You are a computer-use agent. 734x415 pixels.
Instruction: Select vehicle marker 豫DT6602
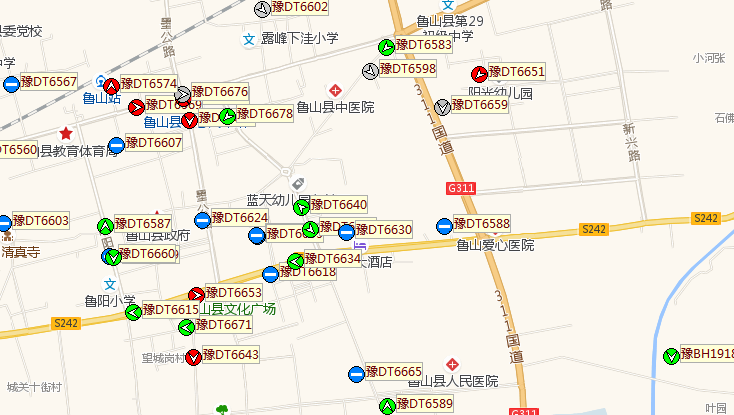tap(262, 8)
